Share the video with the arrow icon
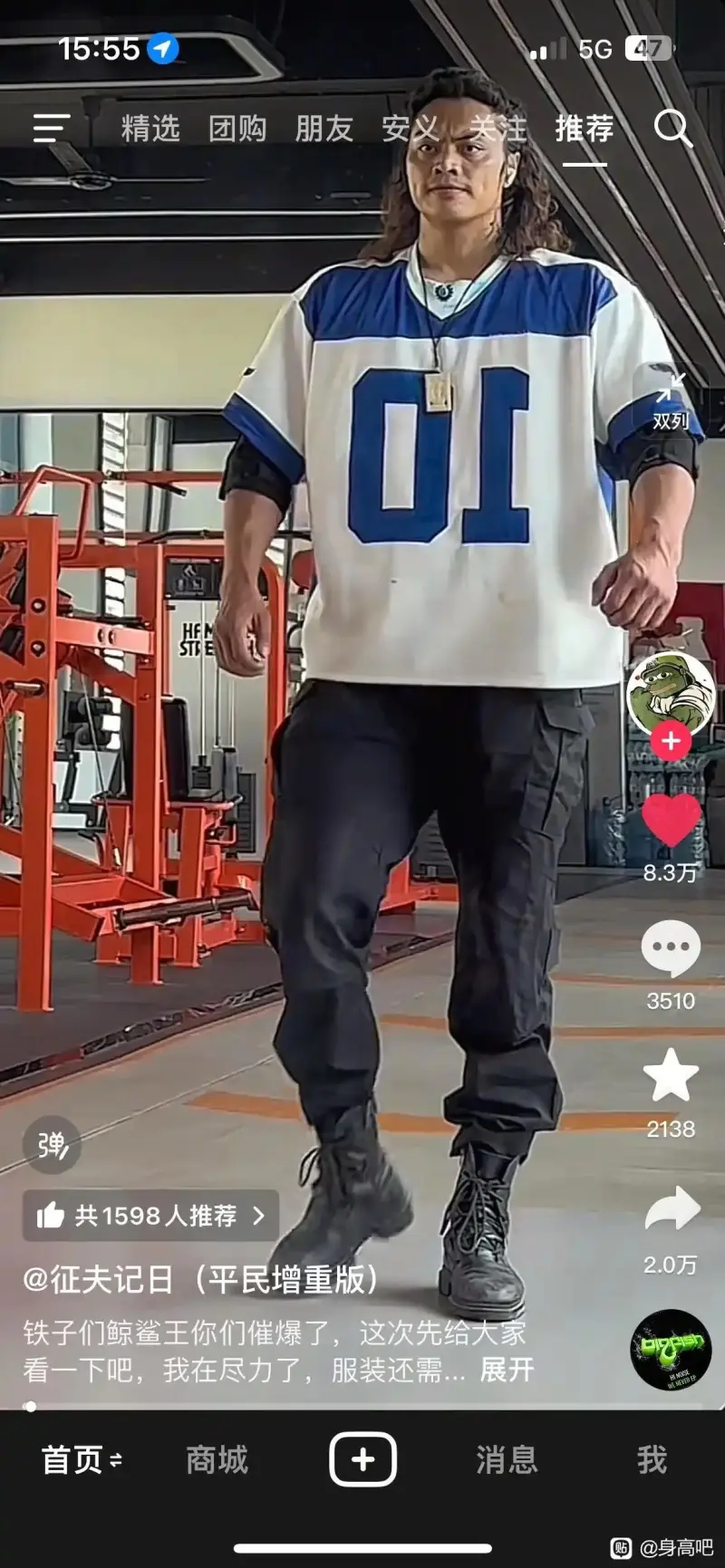The image size is (725, 1568). click(671, 1209)
